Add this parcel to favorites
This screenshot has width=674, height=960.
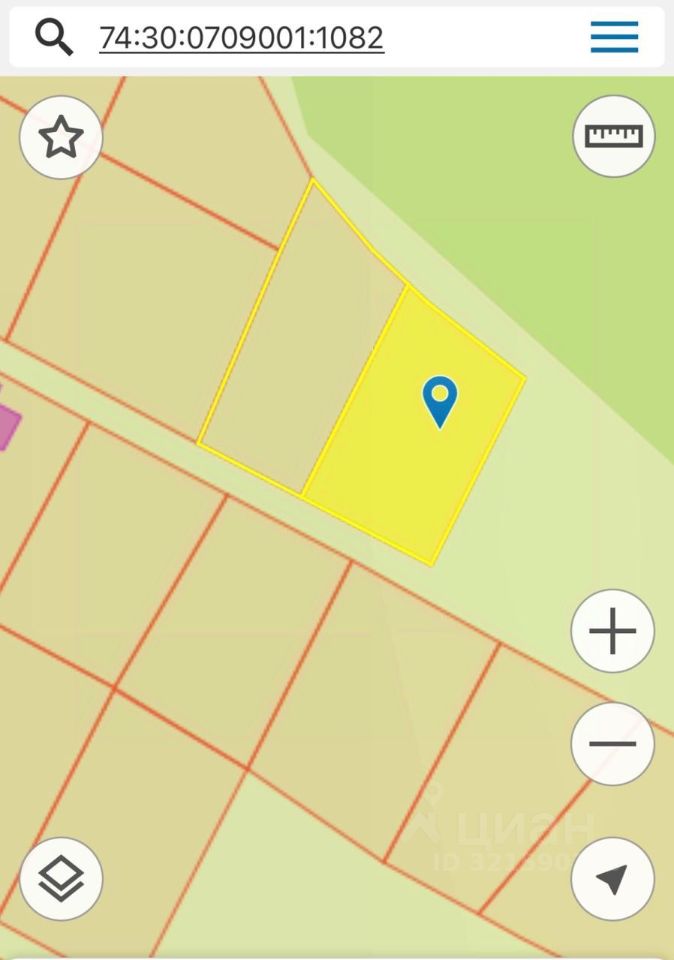(61, 137)
